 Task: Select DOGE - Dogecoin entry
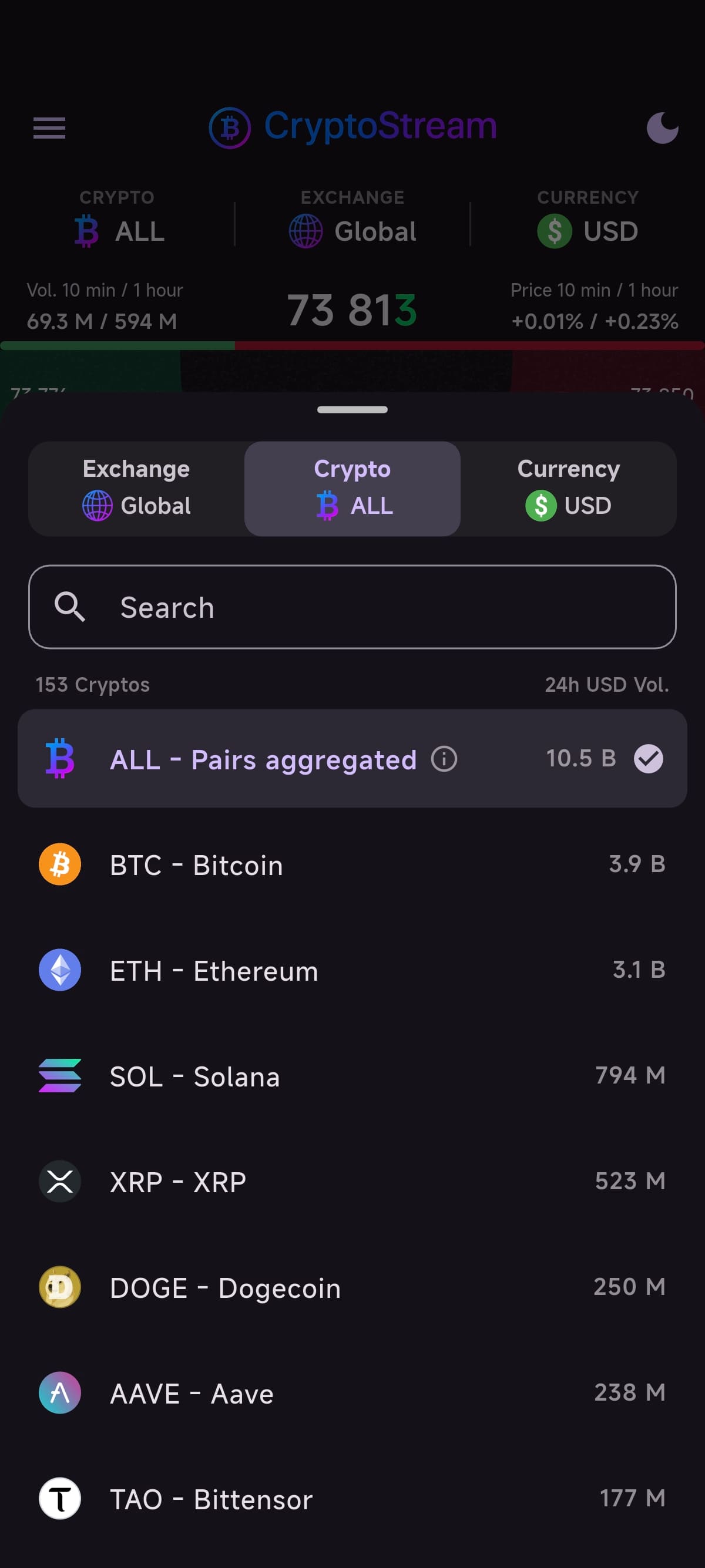[244, 1287]
